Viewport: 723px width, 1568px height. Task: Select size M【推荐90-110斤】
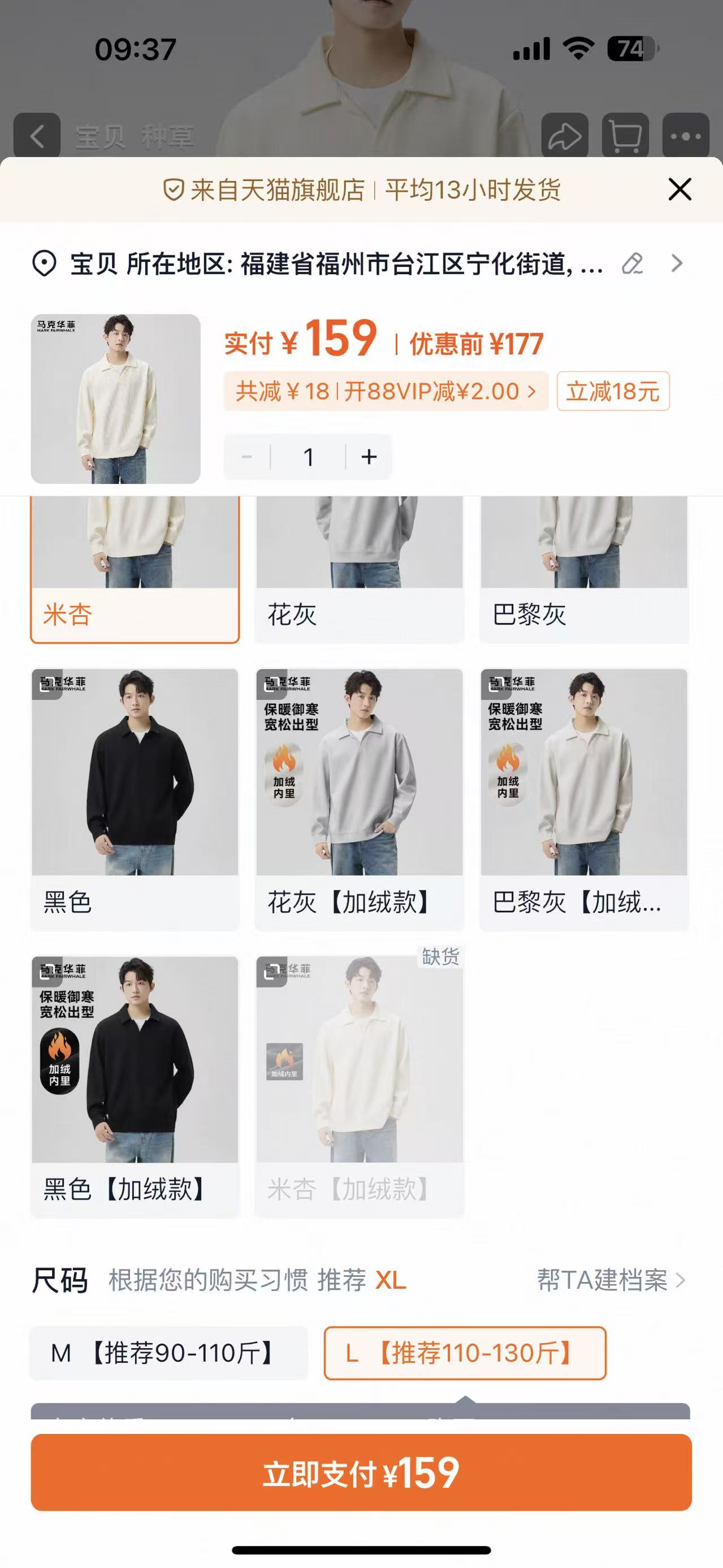[x=168, y=1353]
